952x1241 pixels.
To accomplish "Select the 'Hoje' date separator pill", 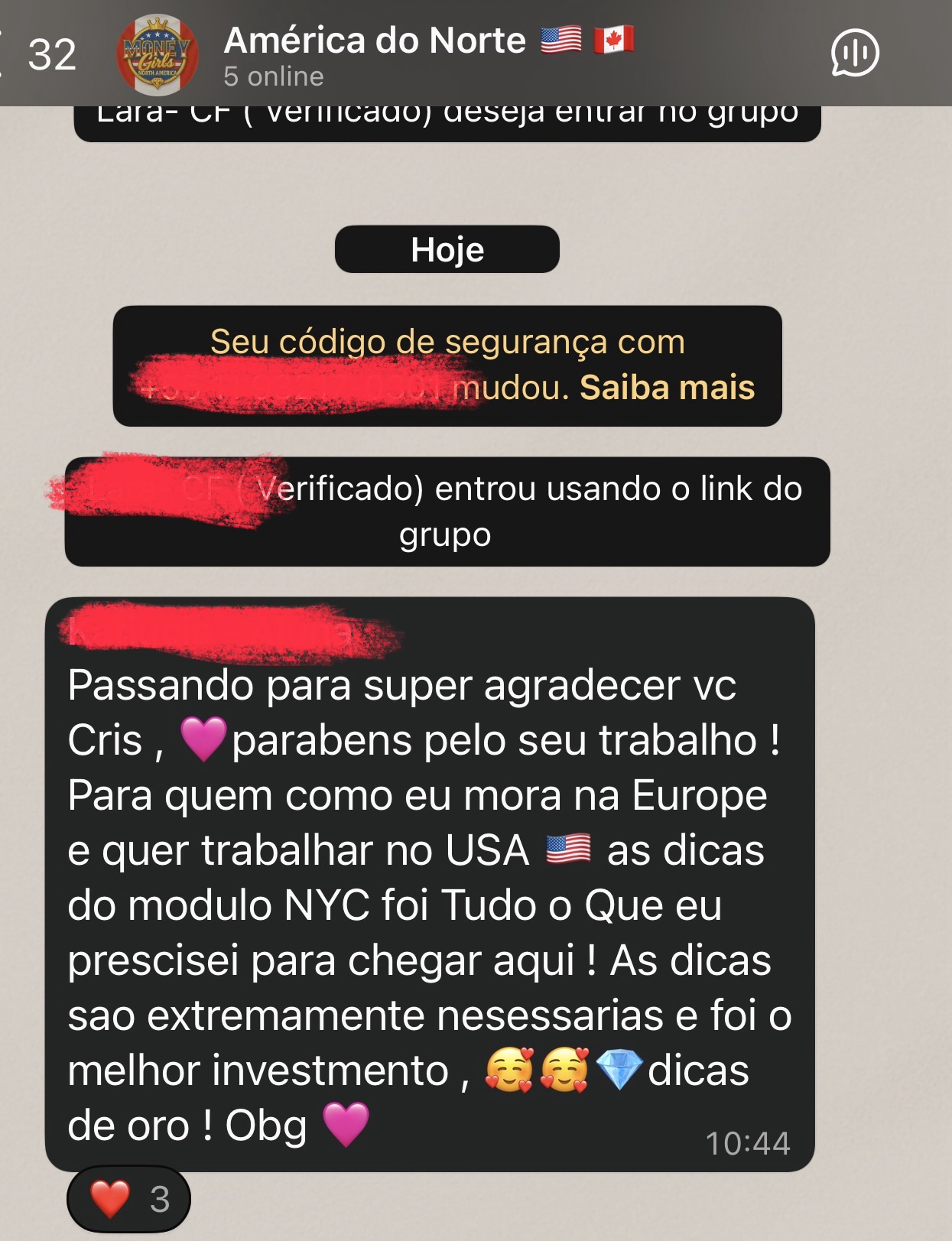I will (447, 248).
